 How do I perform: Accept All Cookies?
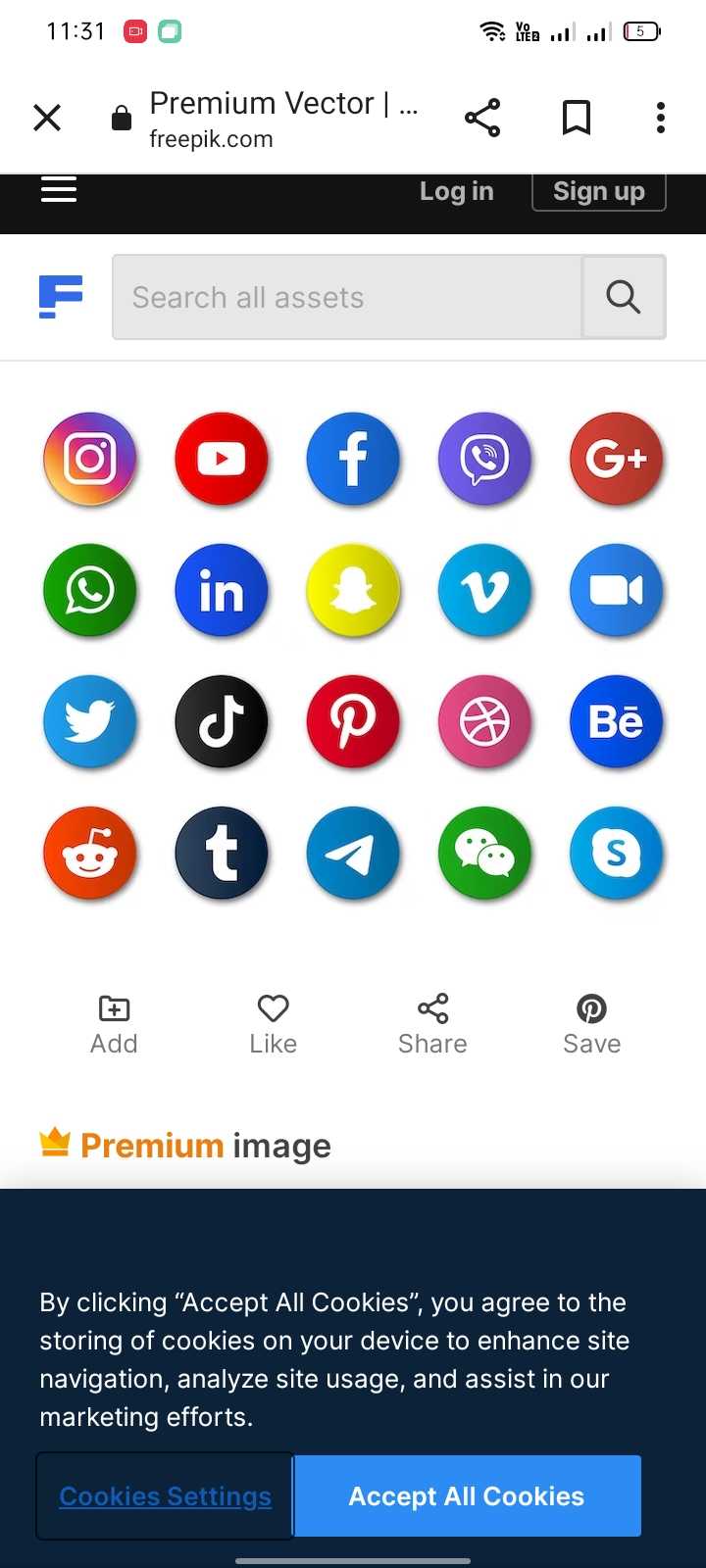tap(467, 1495)
